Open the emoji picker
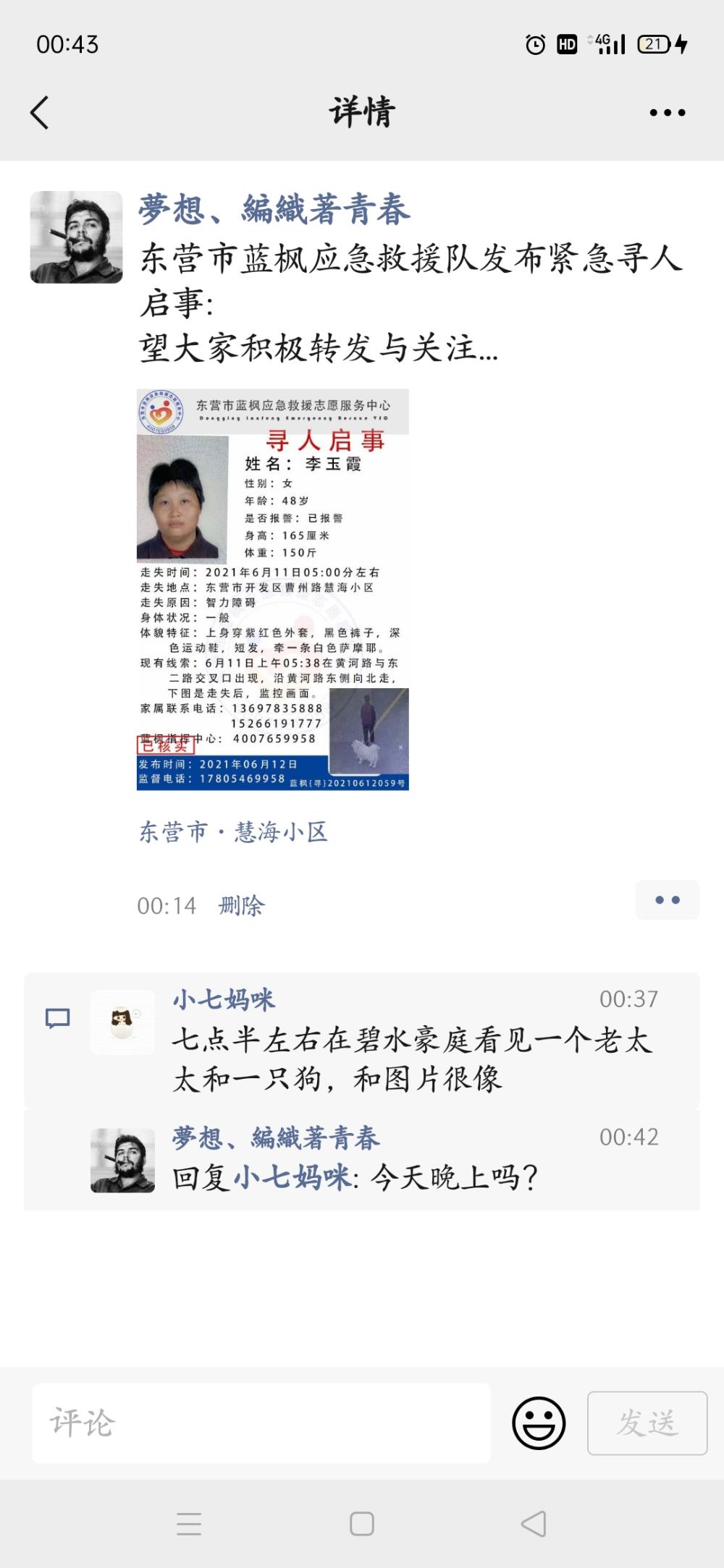This screenshot has height=1568, width=724. pyautogui.click(x=539, y=1423)
